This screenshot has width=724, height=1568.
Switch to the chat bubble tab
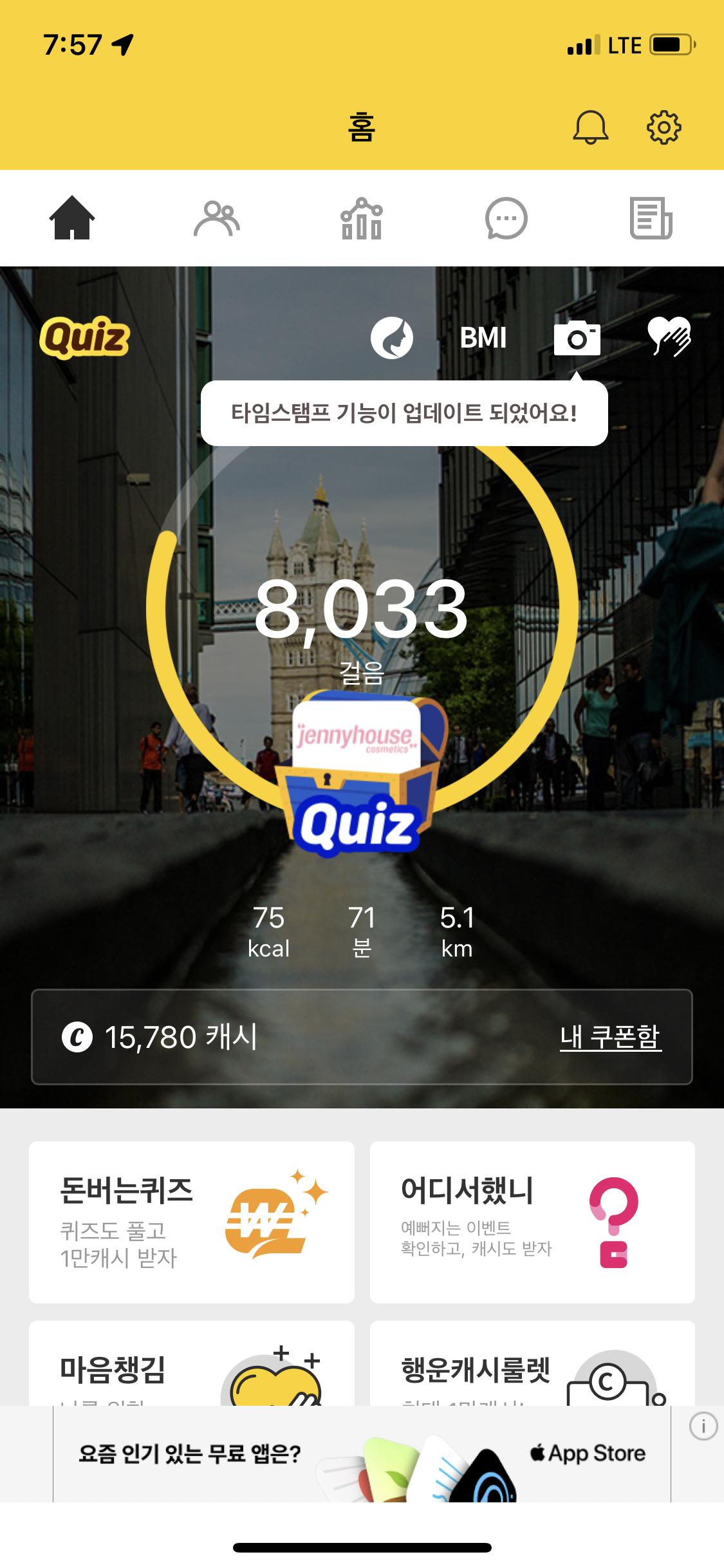point(506,219)
